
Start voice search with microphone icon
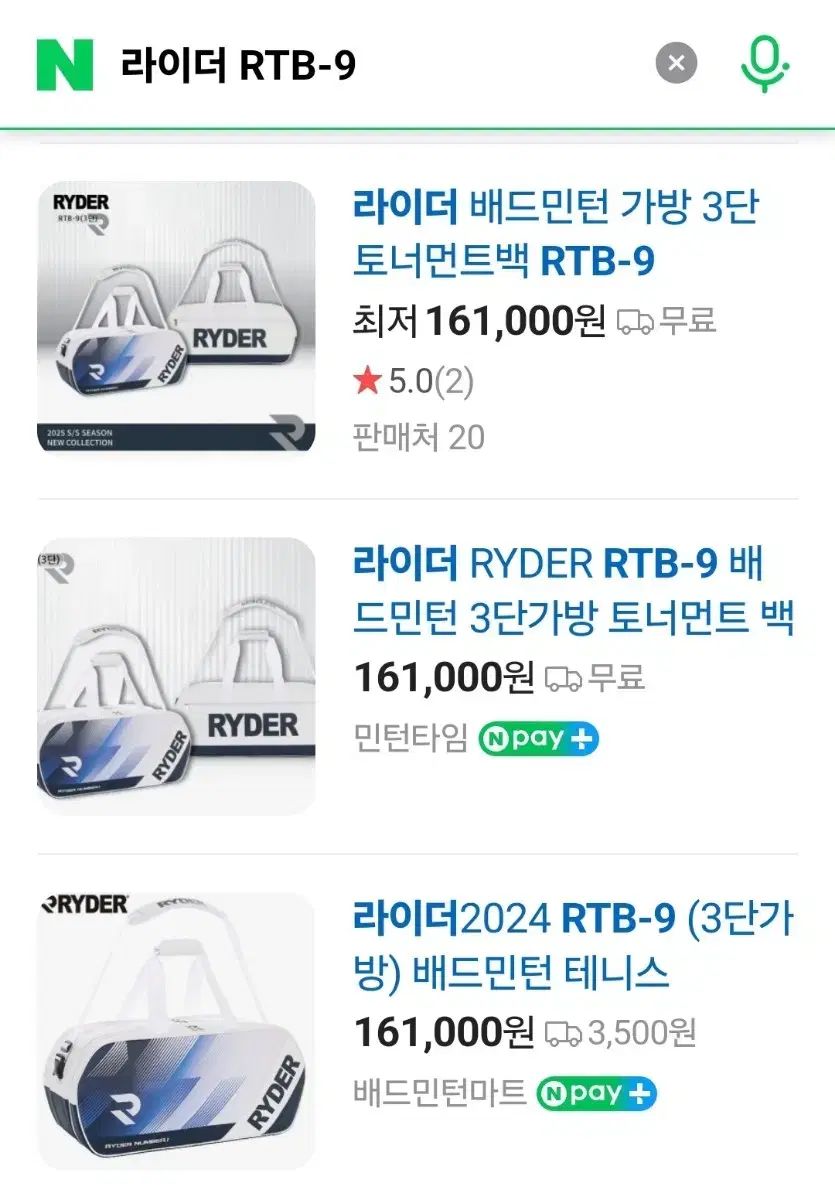coord(766,64)
